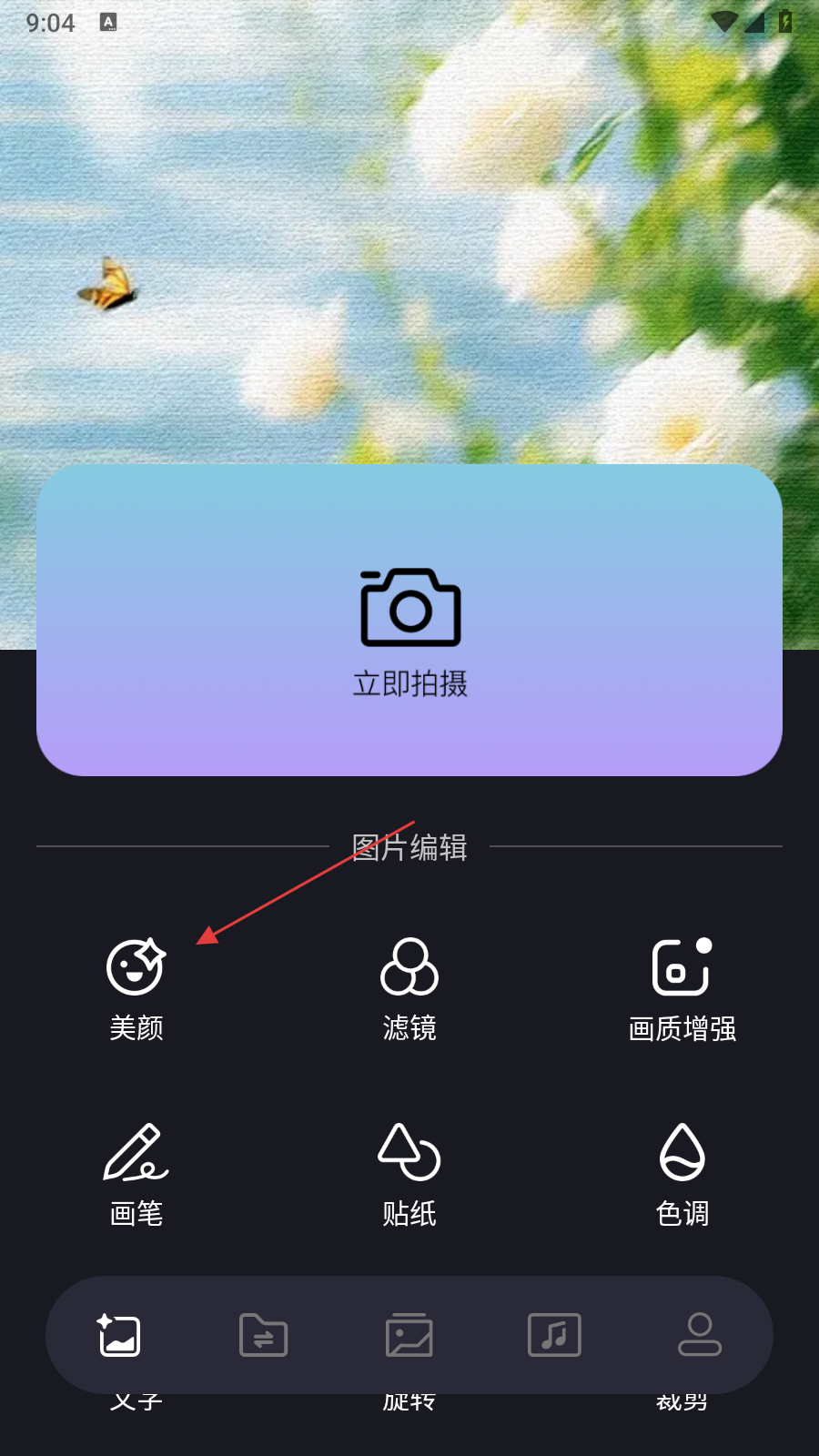Viewport: 819px width, 1456px height.
Task: Open the 色调 tone adjustment
Action: pos(682,1175)
